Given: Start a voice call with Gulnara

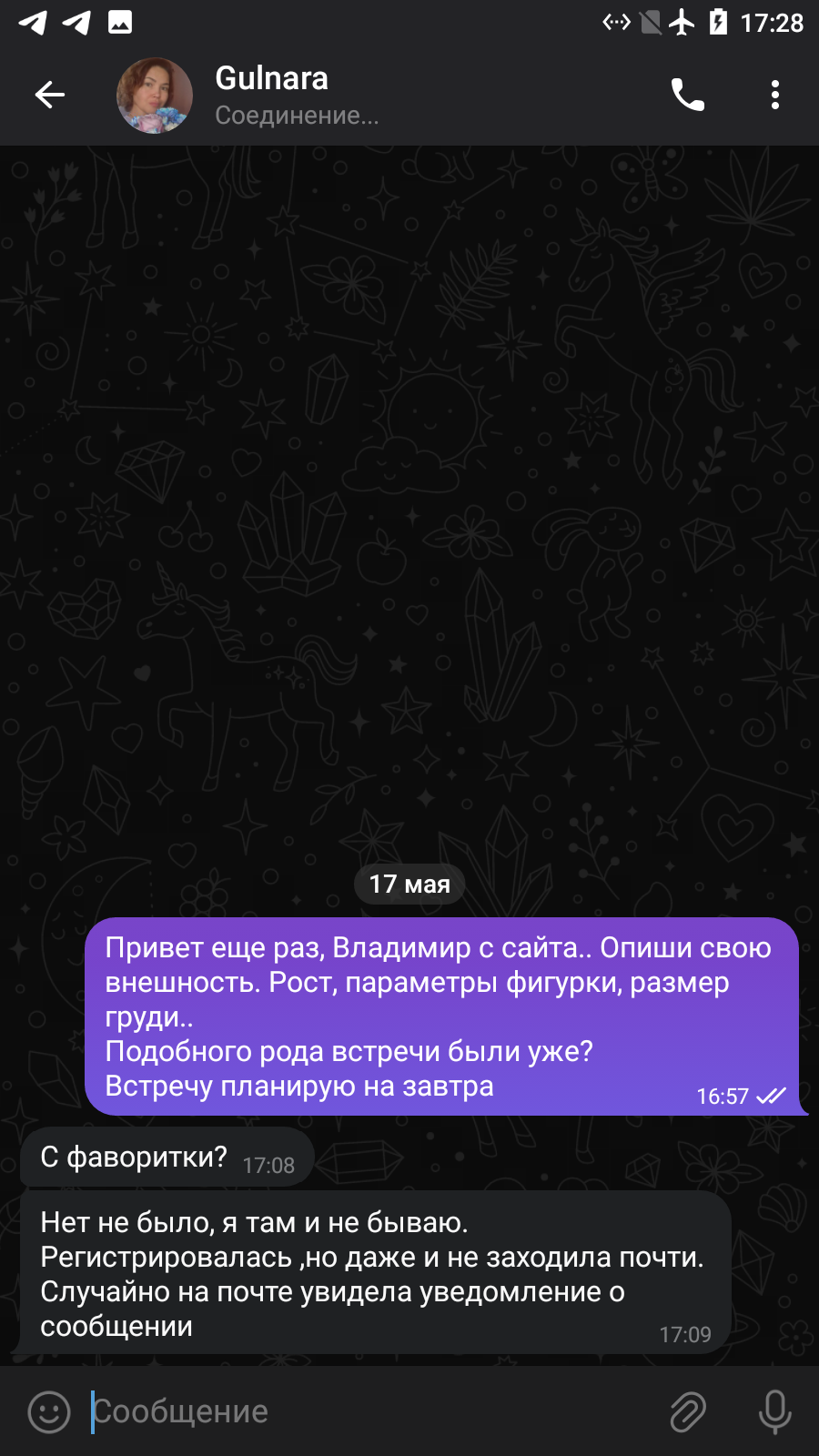Looking at the screenshot, I should tap(688, 95).
